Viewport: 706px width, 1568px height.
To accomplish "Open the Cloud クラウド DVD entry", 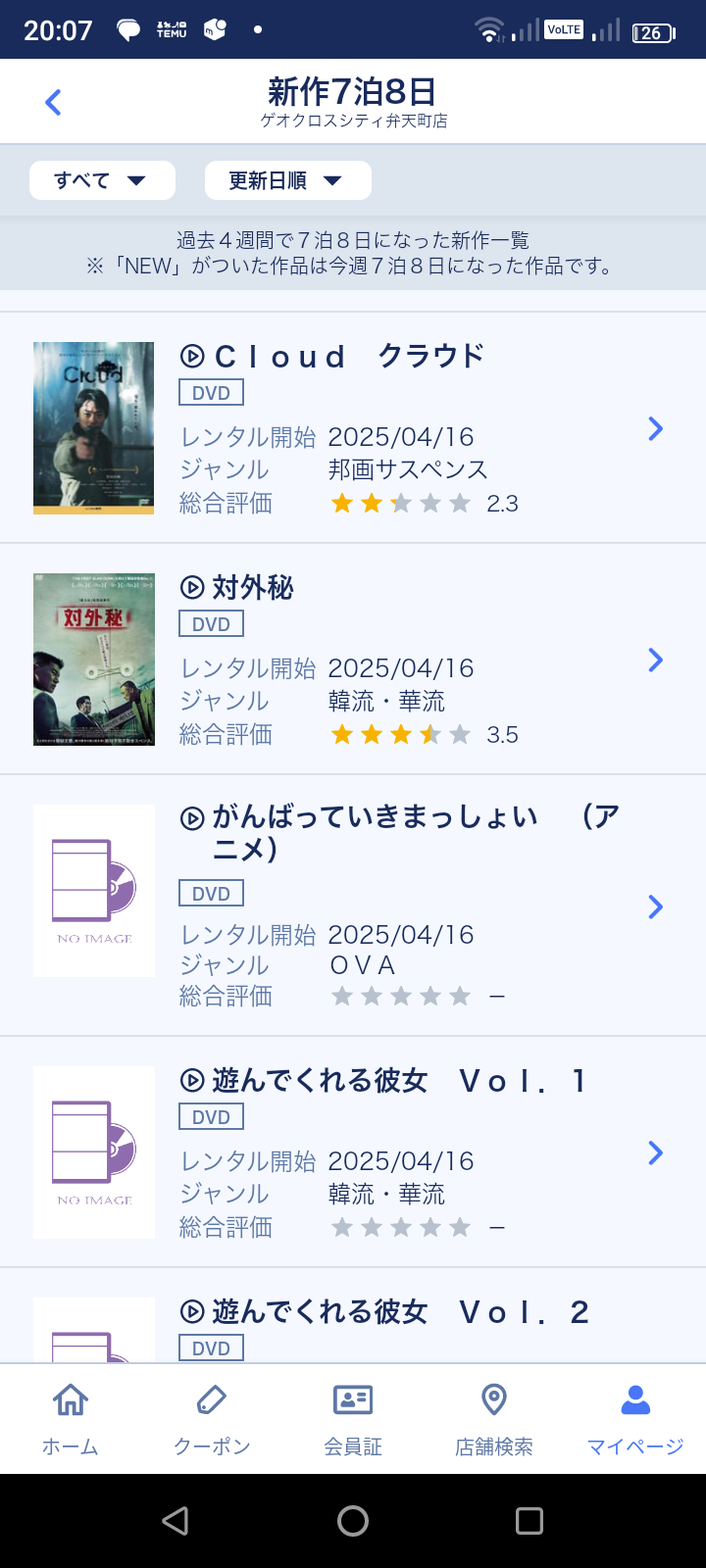I will coord(353,428).
